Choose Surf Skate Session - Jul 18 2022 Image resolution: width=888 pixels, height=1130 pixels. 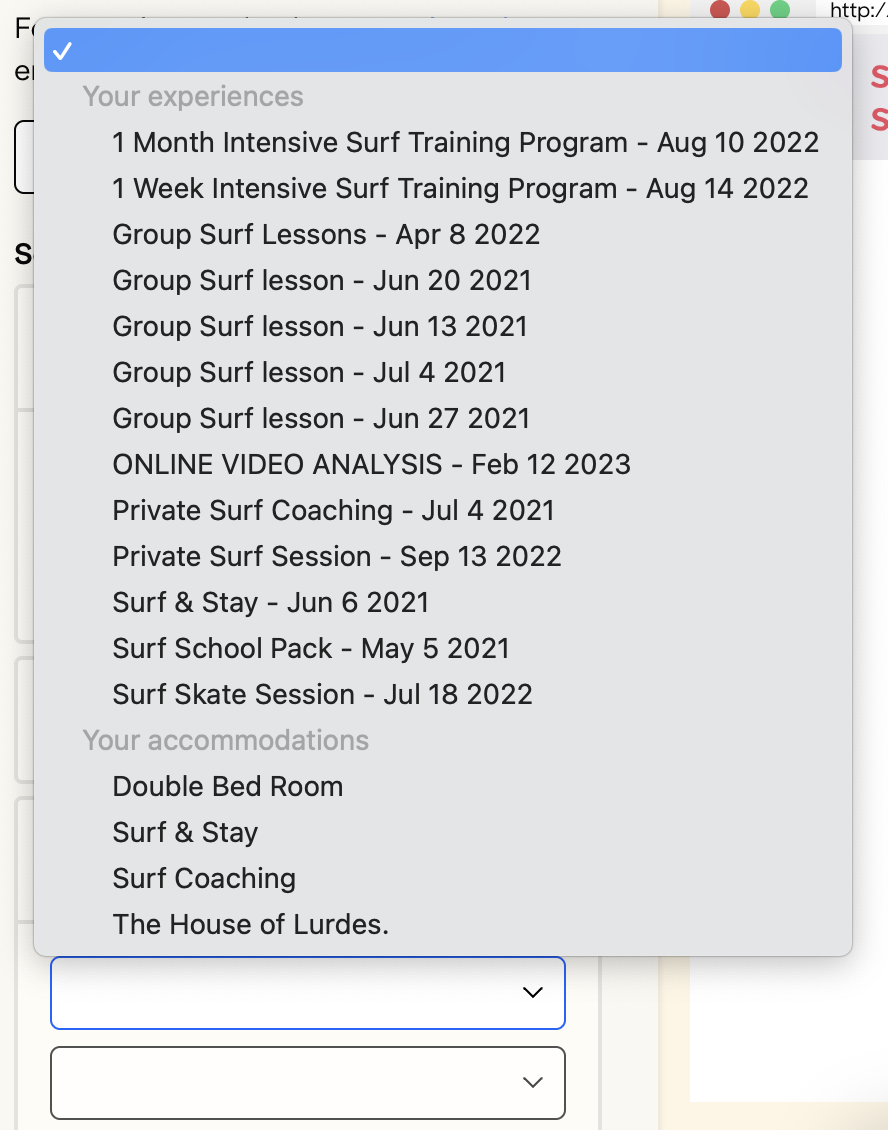point(322,694)
